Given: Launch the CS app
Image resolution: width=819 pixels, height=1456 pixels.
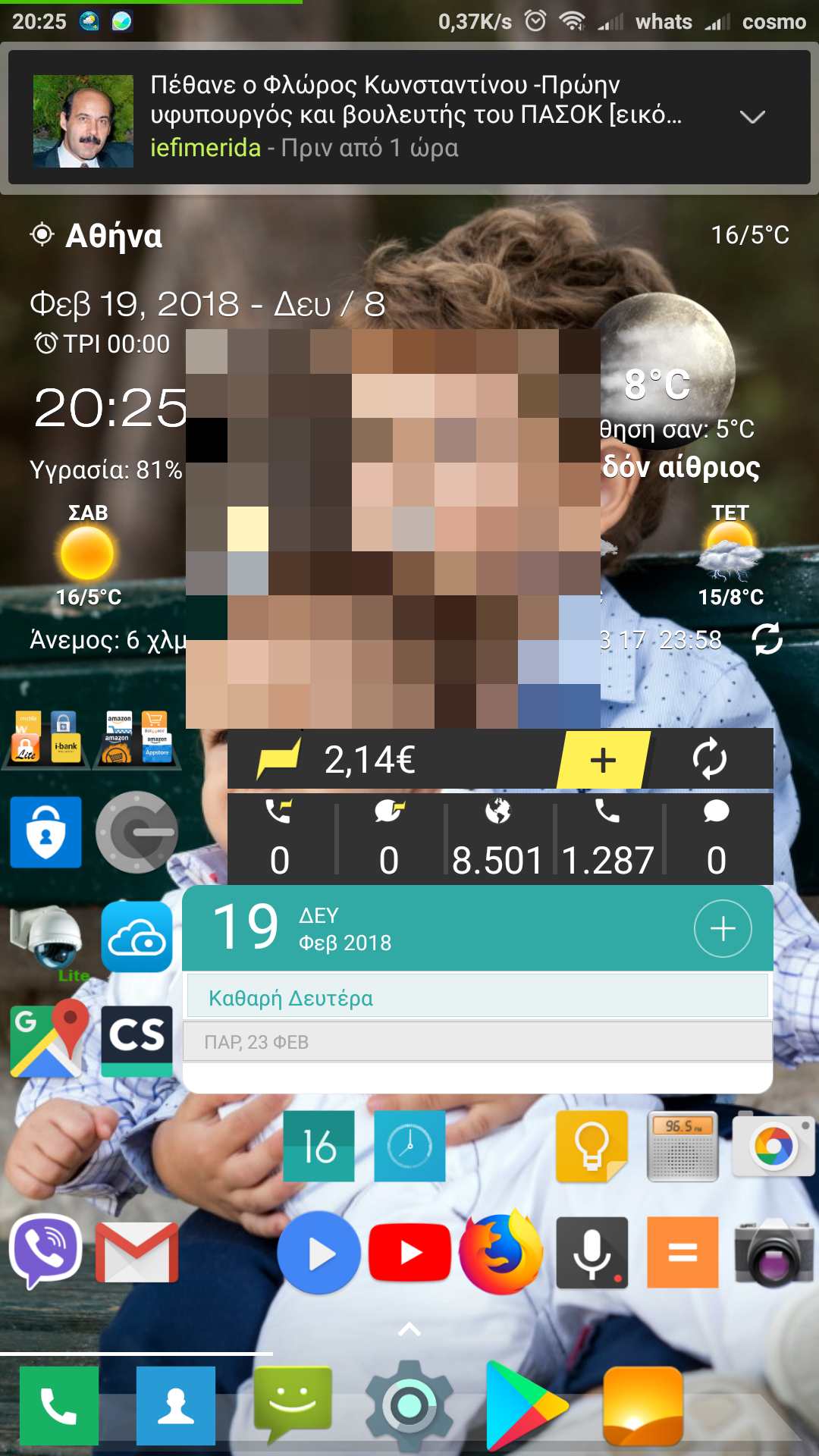Looking at the screenshot, I should tap(136, 1039).
